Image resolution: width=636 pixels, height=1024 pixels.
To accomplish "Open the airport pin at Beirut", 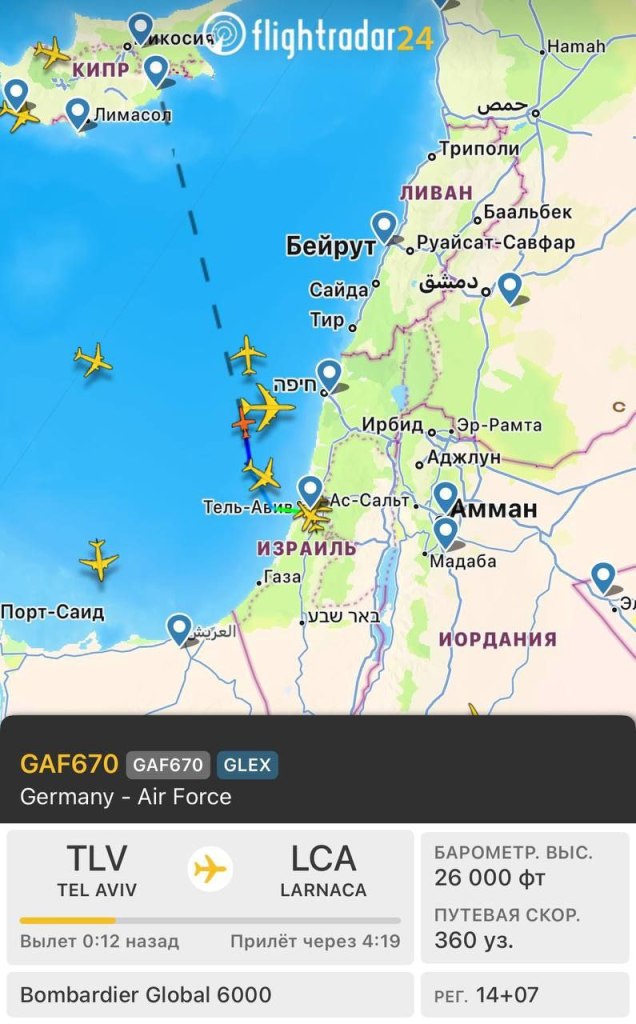I will click(384, 228).
